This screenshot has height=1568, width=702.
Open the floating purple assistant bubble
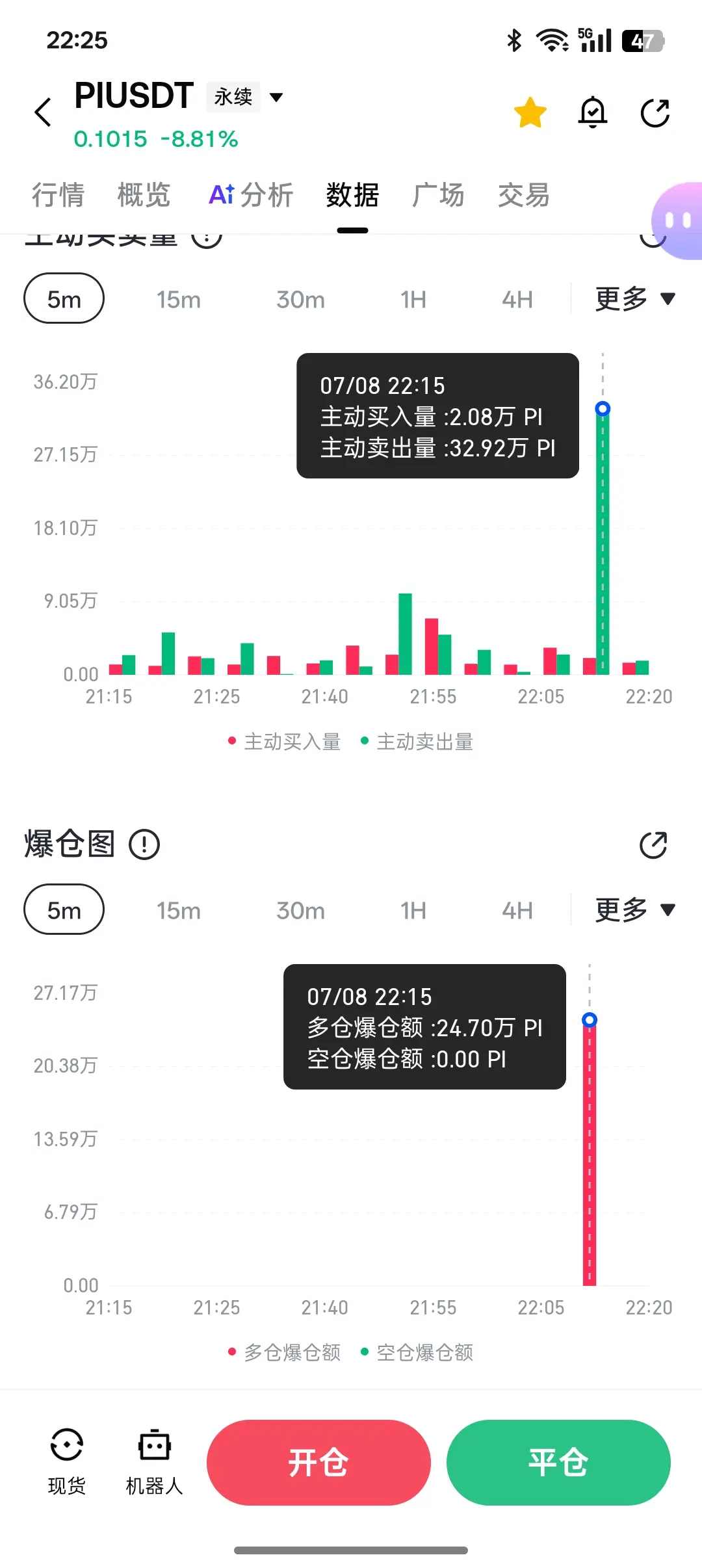[677, 221]
